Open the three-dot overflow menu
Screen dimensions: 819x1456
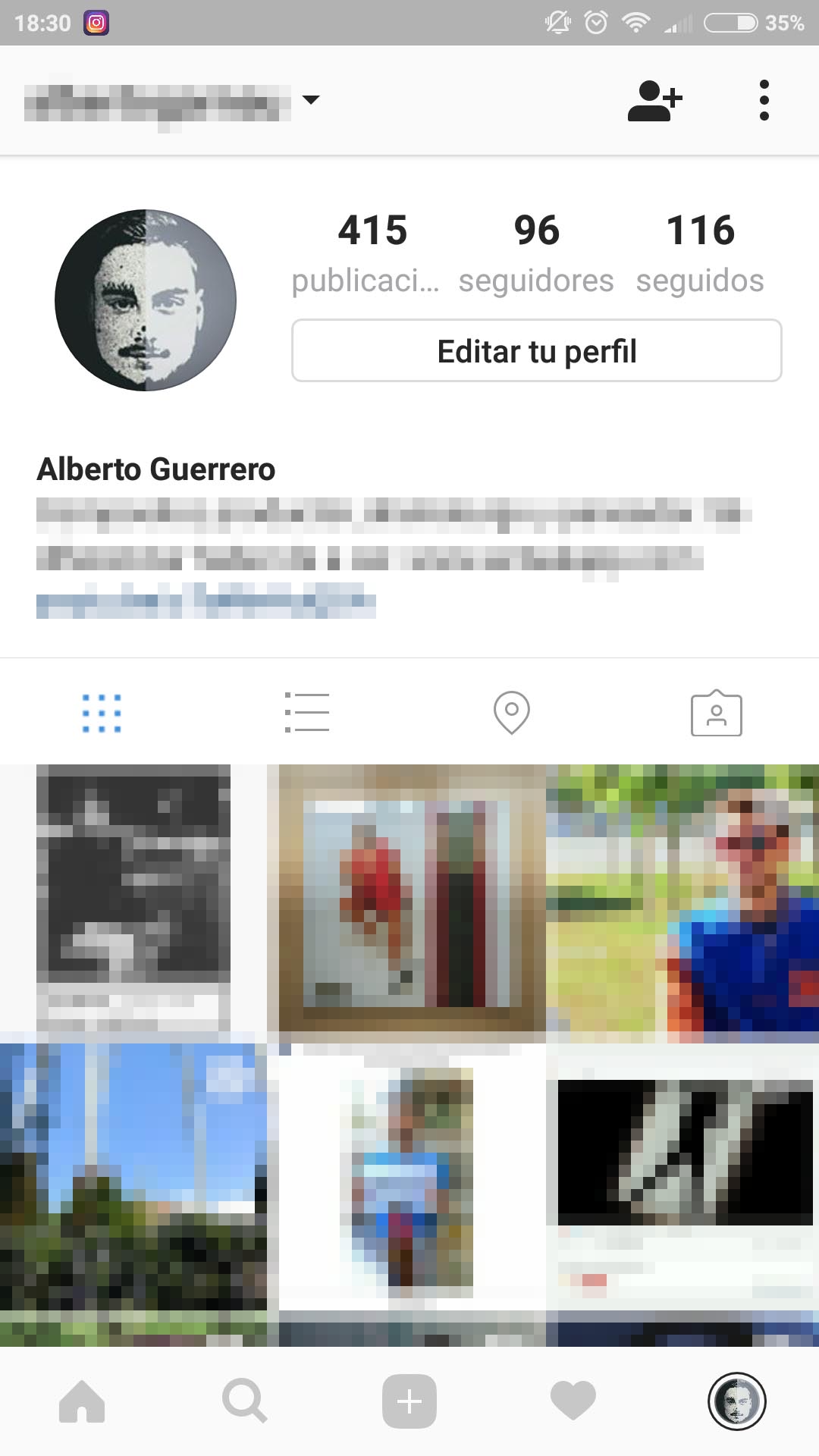[764, 100]
